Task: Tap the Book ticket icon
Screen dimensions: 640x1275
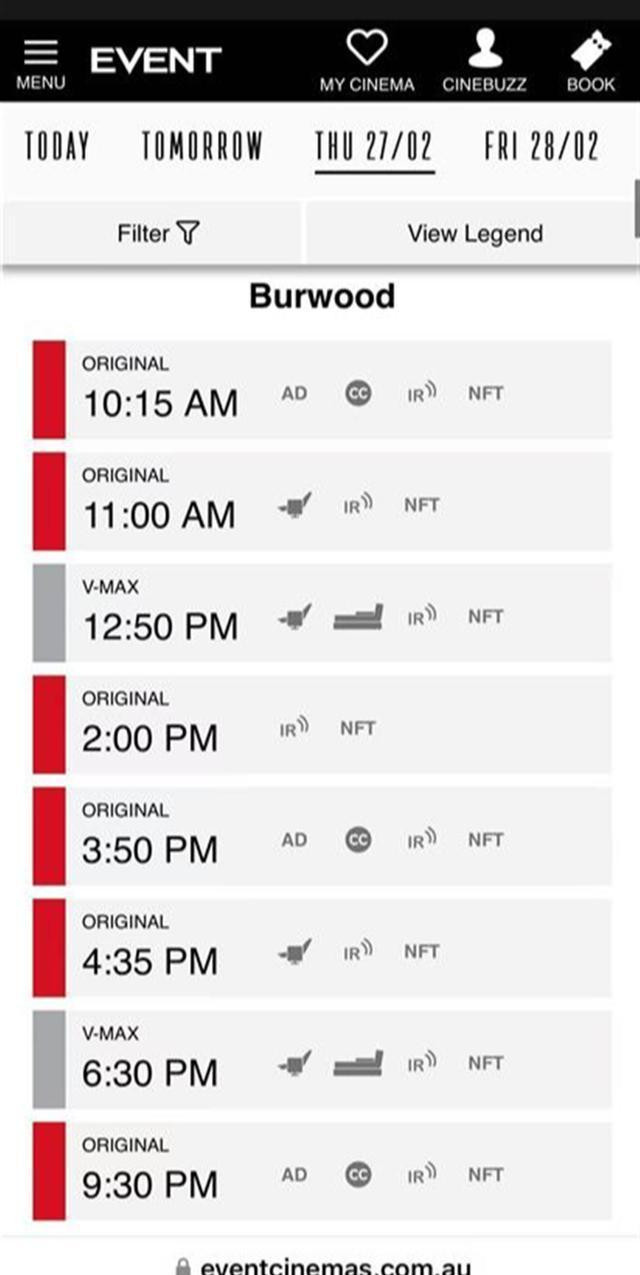Action: point(590,62)
